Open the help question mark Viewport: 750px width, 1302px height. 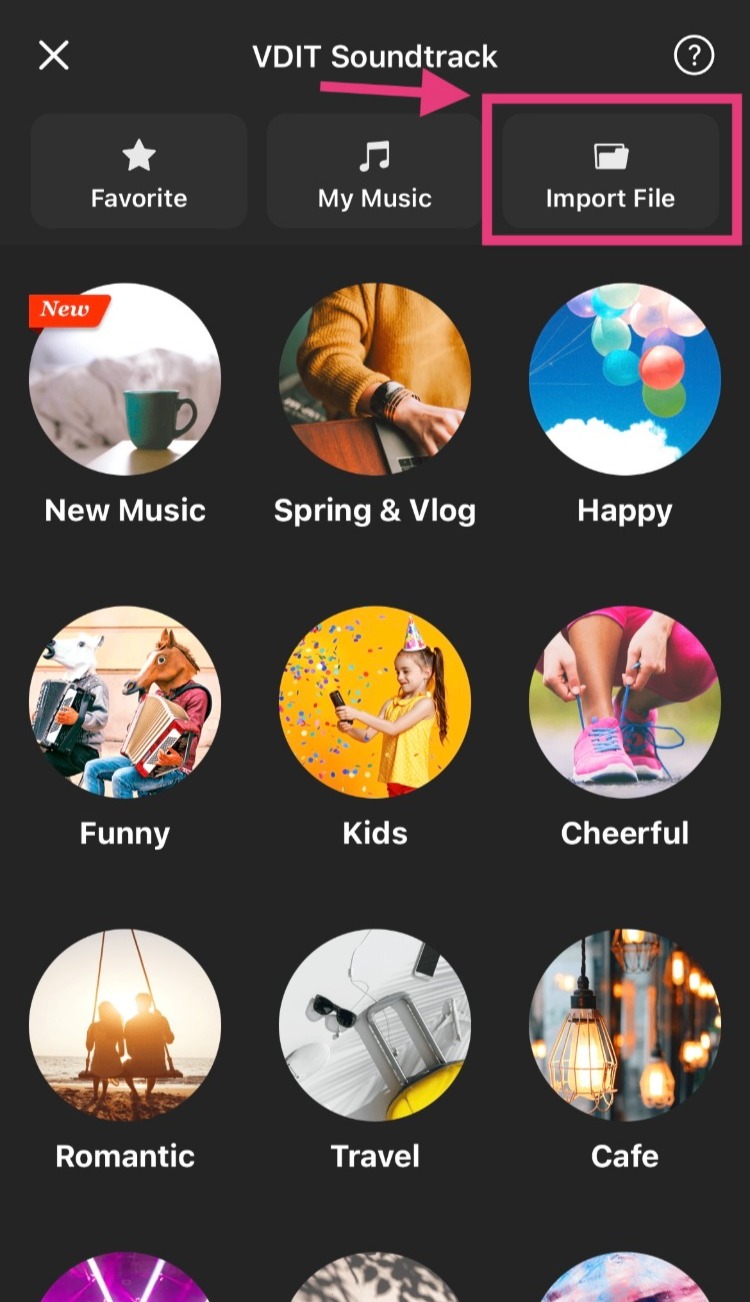point(694,56)
